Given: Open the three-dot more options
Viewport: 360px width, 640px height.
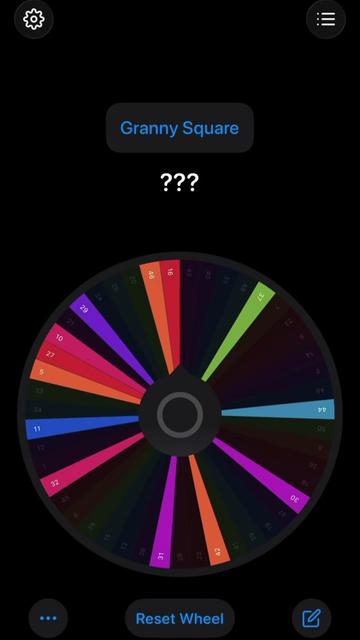Looking at the screenshot, I should click(48, 618).
